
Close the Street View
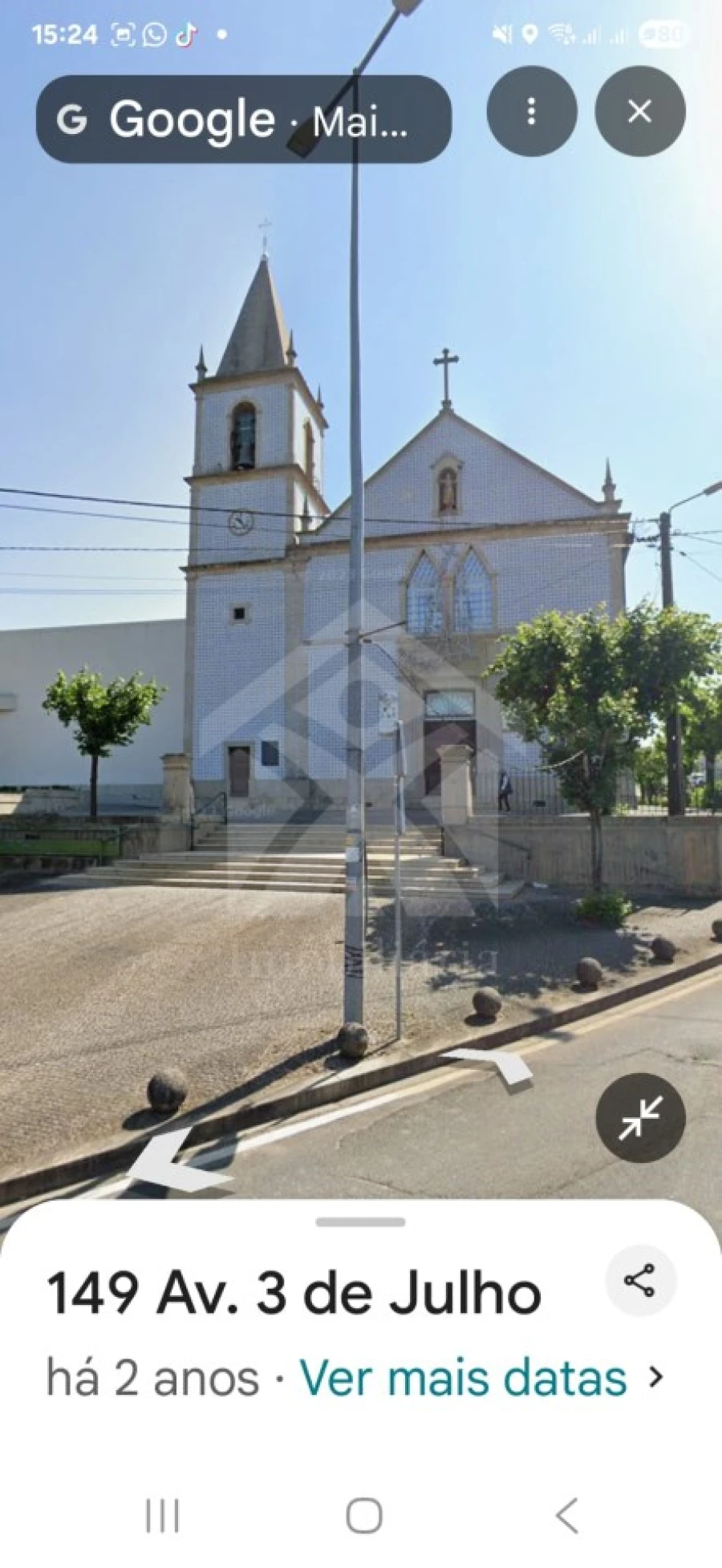pos(639,111)
